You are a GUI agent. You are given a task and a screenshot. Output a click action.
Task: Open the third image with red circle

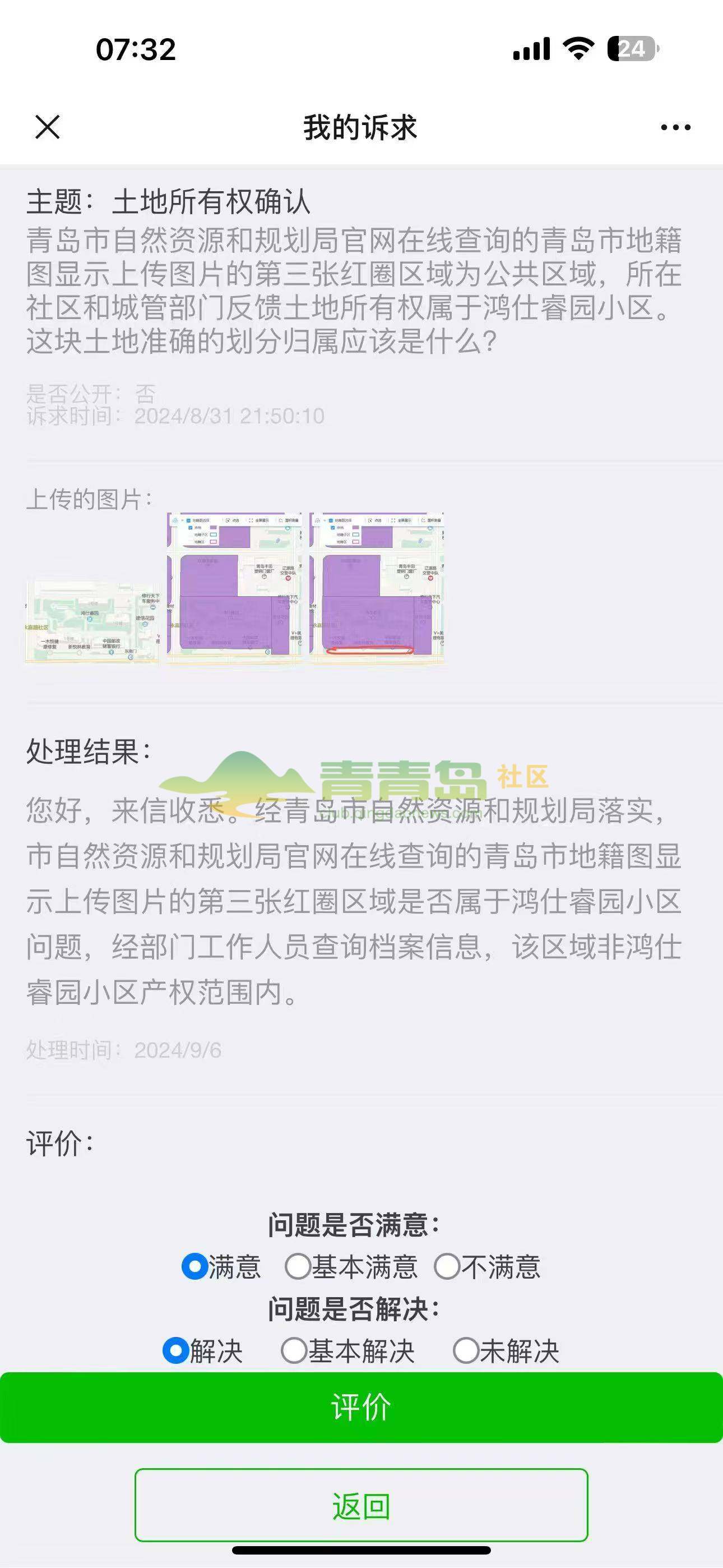(377, 587)
